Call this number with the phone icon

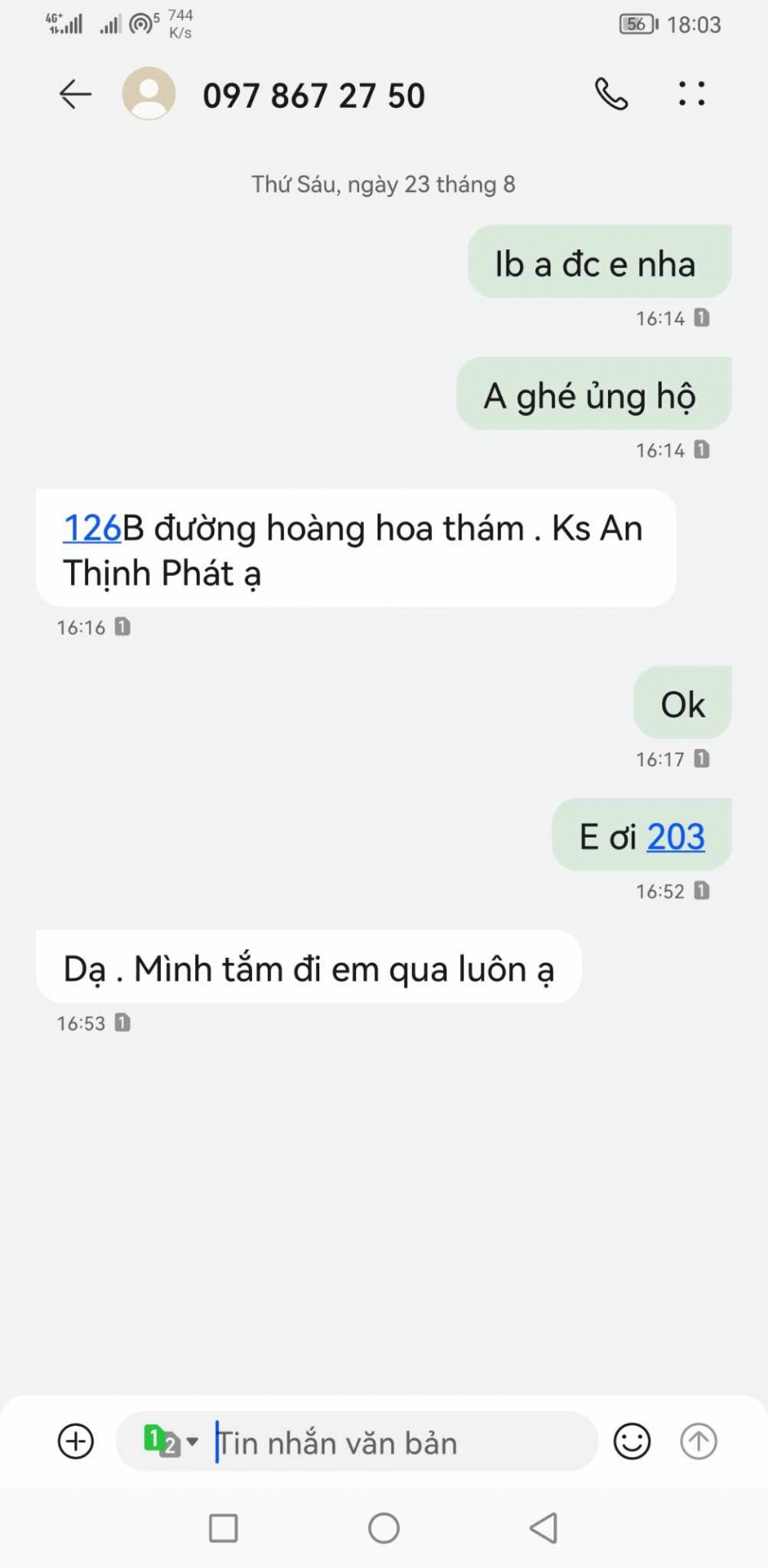pyautogui.click(x=611, y=94)
